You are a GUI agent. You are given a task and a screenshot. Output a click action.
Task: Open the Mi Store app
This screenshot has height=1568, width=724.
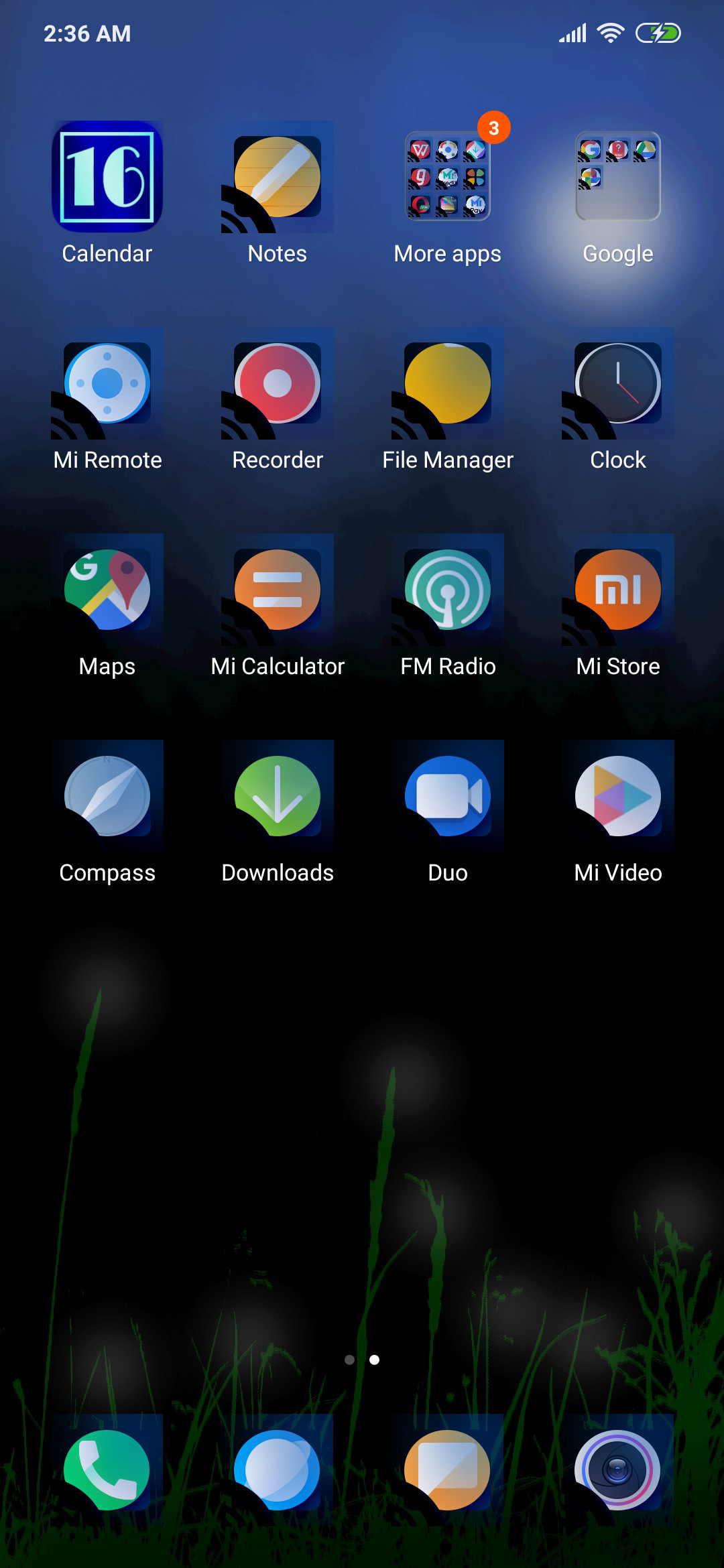click(x=618, y=590)
